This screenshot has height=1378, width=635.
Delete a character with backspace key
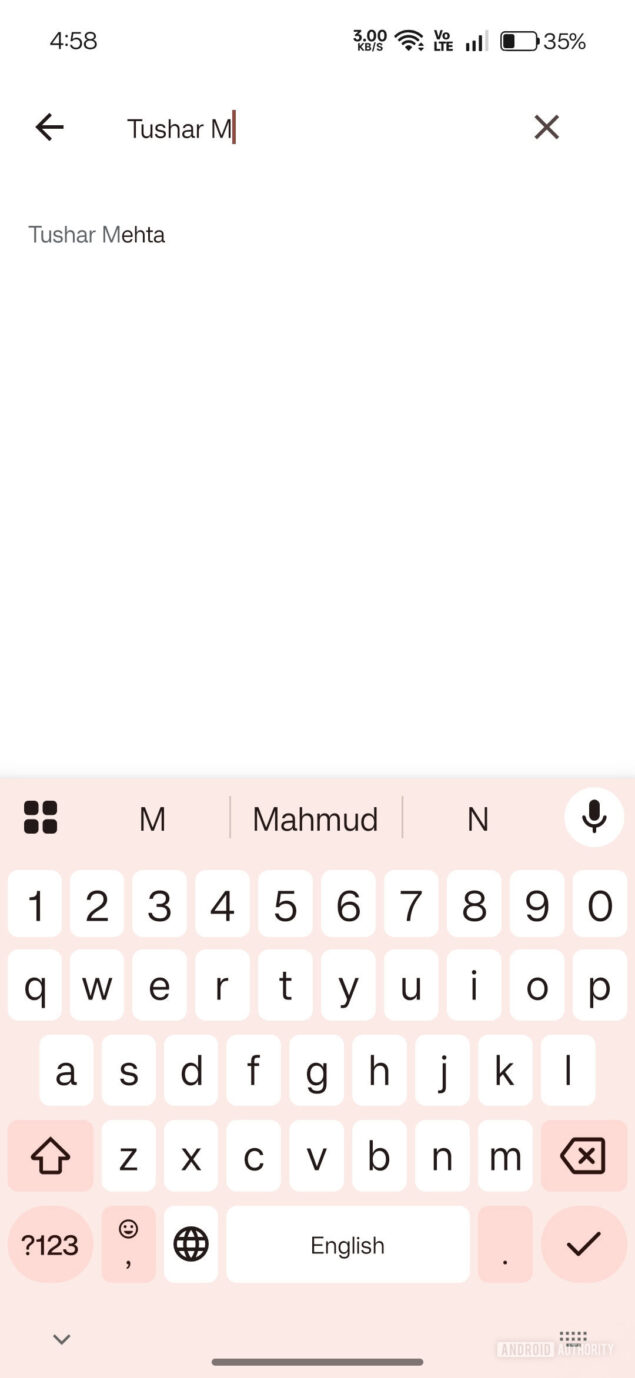point(583,1157)
